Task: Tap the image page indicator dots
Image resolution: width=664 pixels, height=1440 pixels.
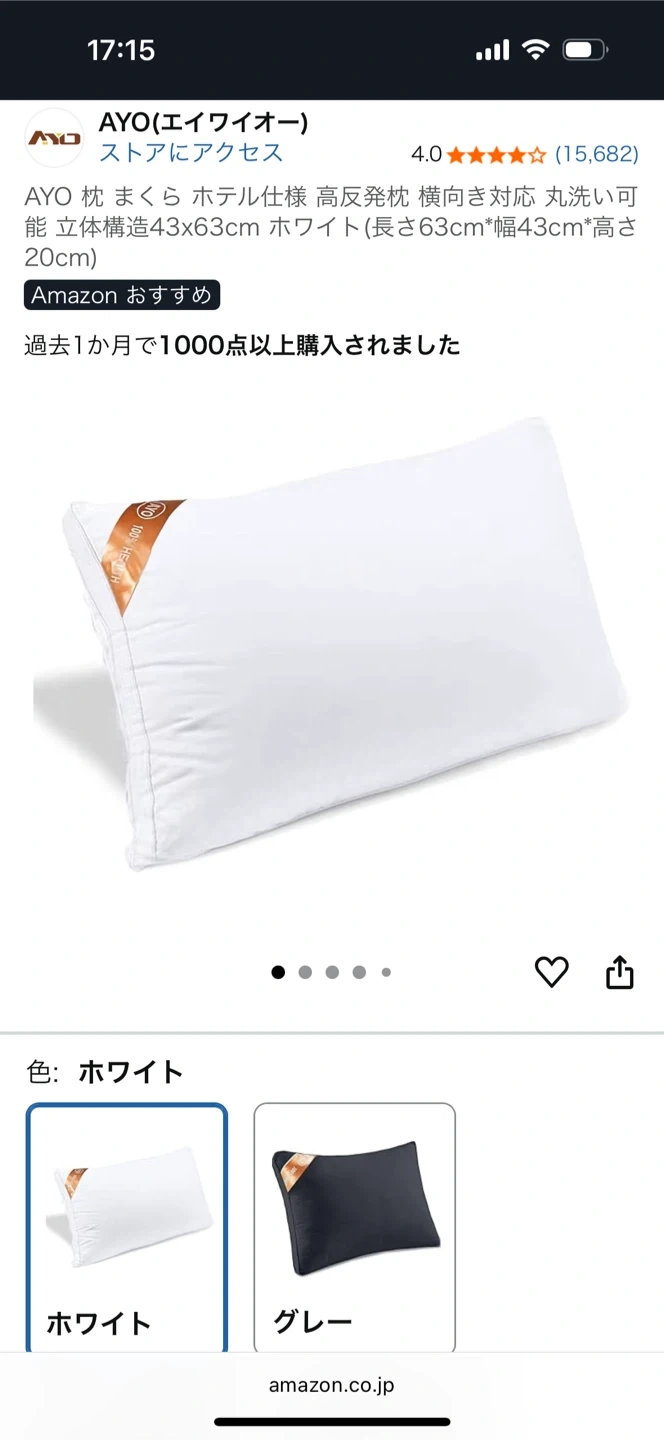Action: (x=331, y=972)
